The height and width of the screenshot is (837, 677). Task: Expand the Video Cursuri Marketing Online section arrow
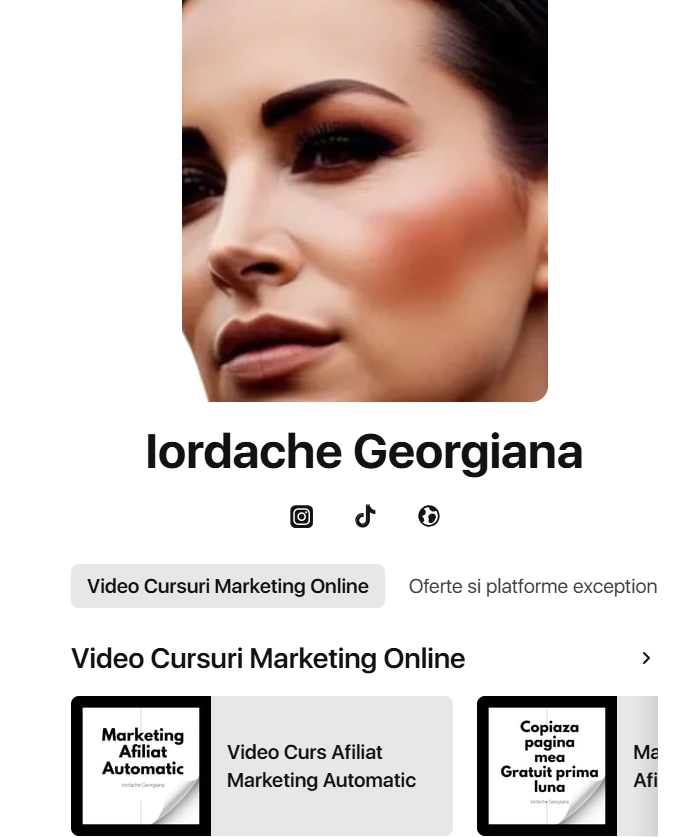(x=646, y=658)
